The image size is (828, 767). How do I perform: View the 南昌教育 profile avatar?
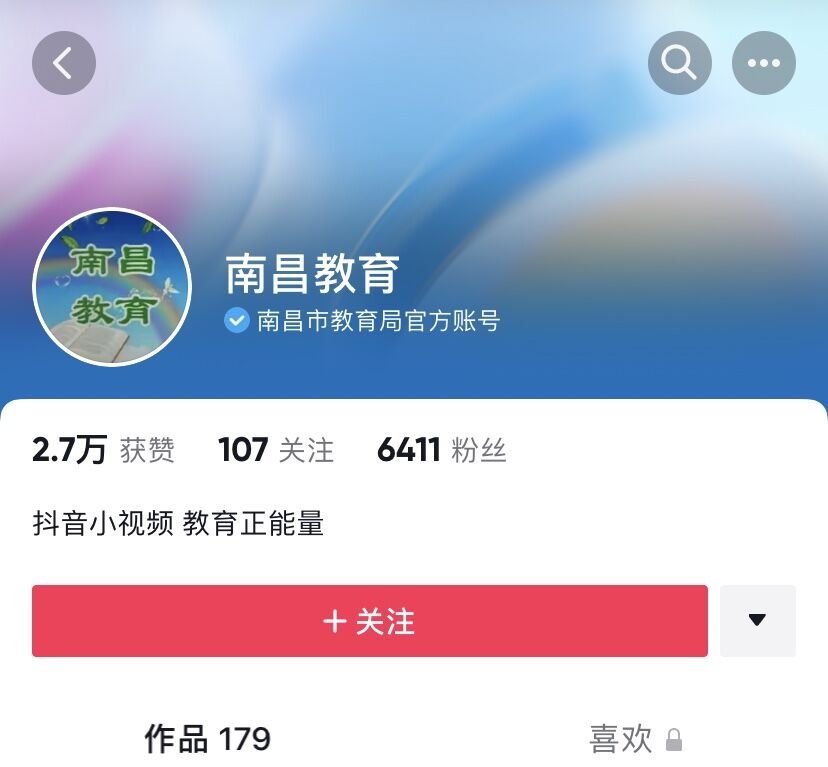tap(112, 287)
